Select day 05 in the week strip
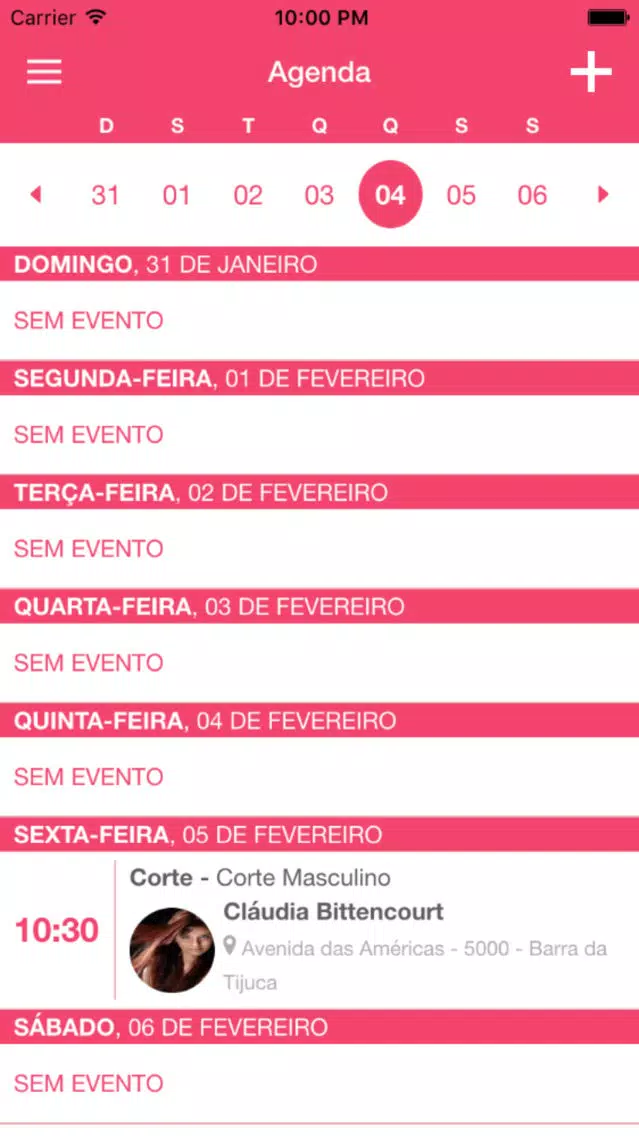 click(461, 195)
